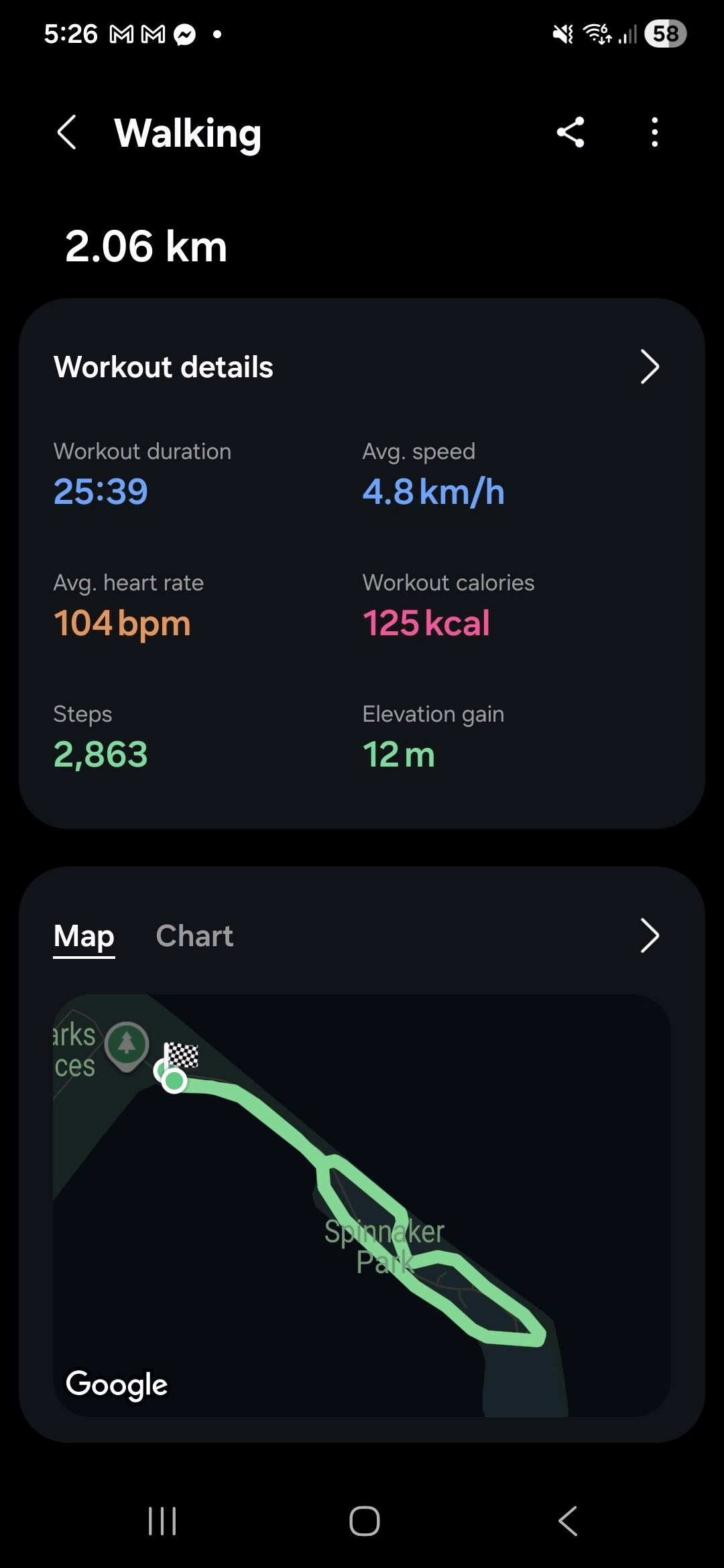Open the three-dot overflow menu
This screenshot has width=724, height=1568.
[654, 132]
